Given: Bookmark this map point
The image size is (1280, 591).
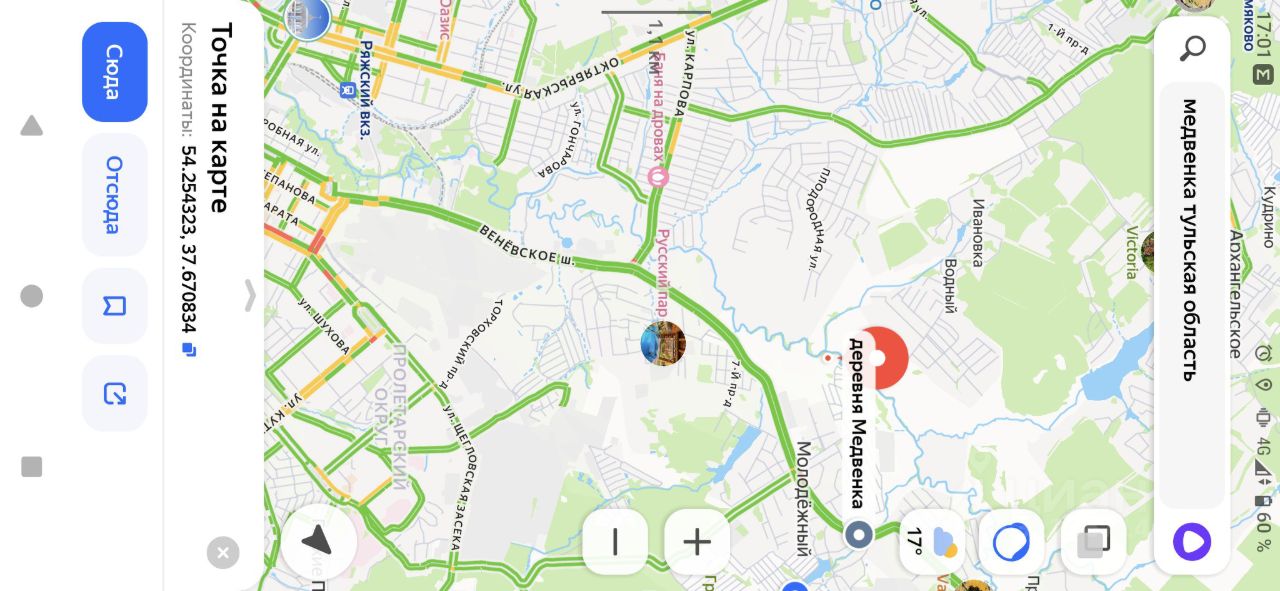Looking at the screenshot, I should click(x=114, y=305).
